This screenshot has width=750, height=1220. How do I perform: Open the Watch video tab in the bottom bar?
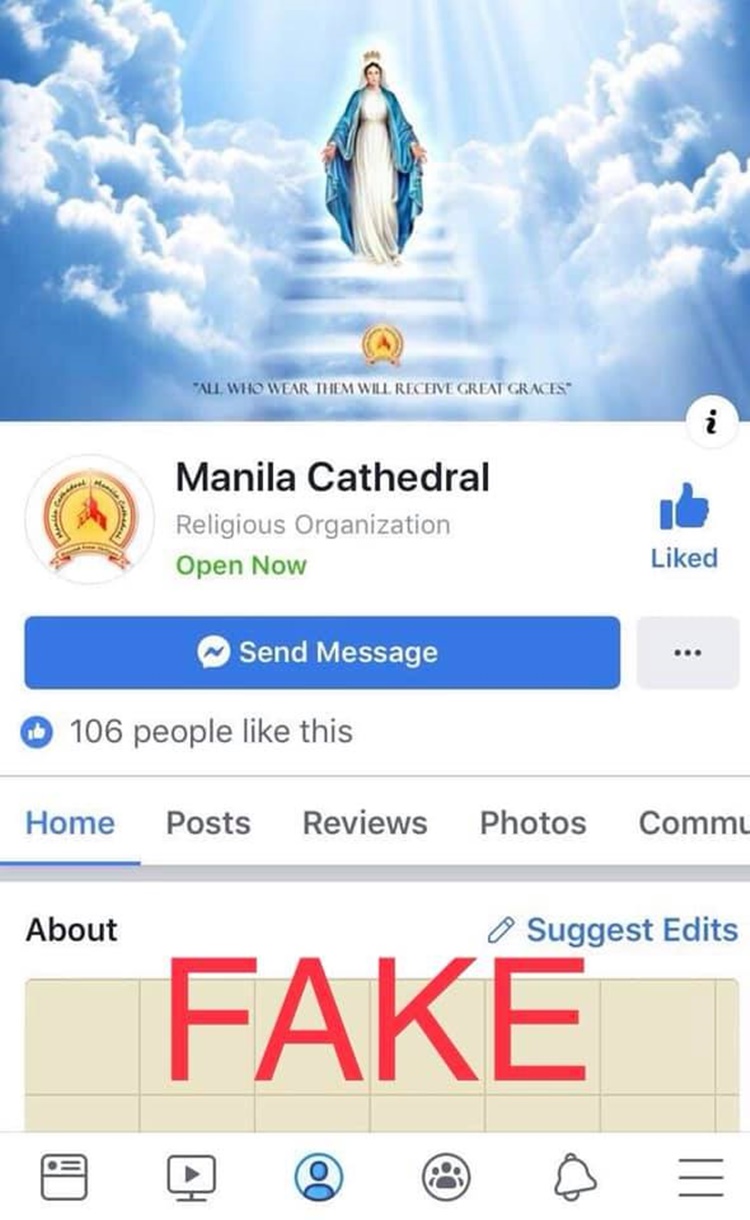(x=191, y=1177)
